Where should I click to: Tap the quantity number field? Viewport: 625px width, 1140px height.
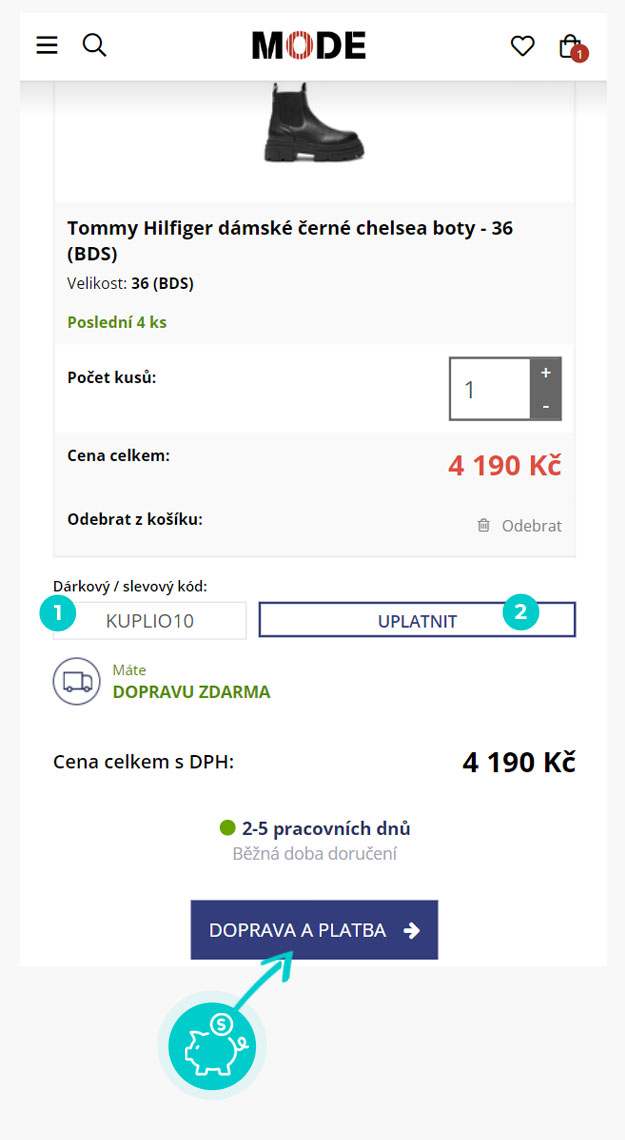tap(490, 389)
